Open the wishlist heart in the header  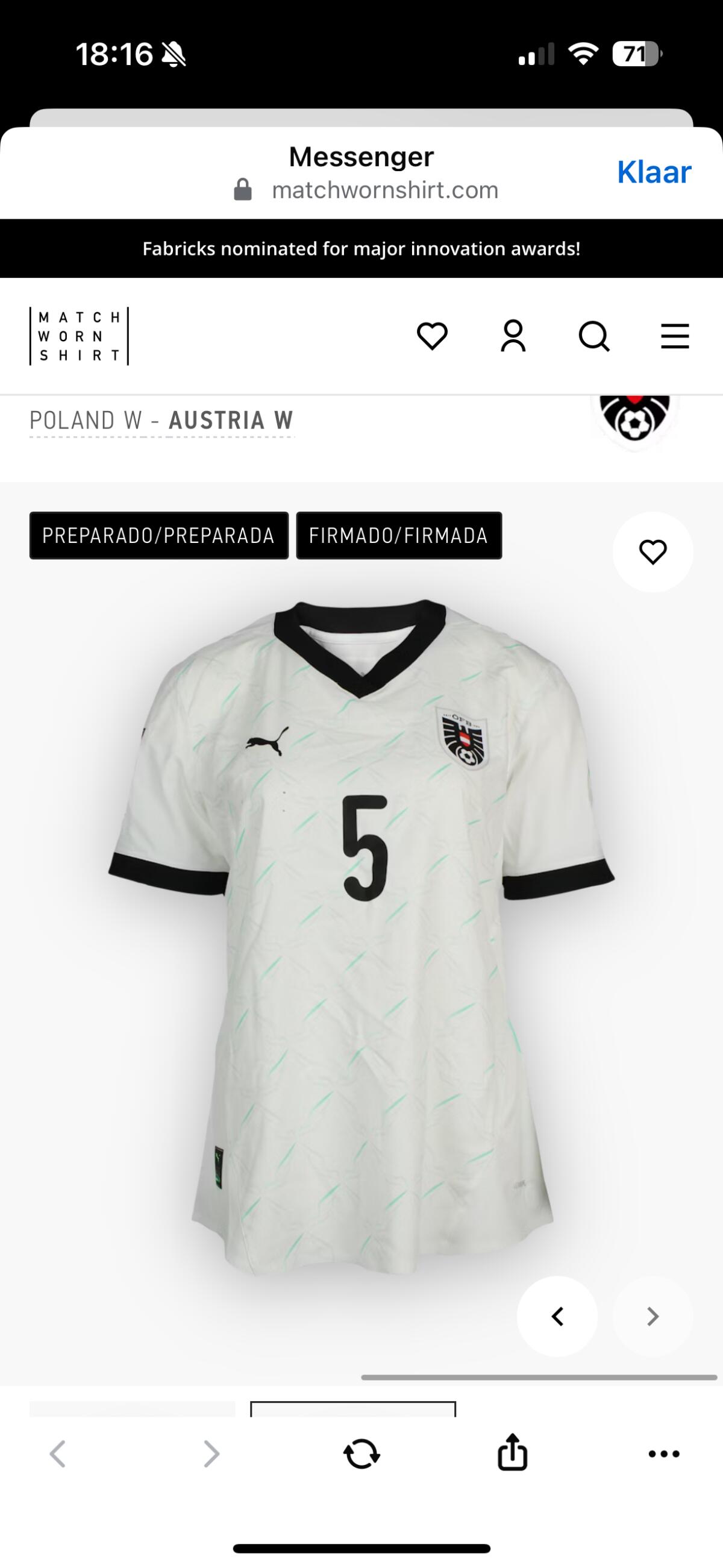click(x=432, y=336)
